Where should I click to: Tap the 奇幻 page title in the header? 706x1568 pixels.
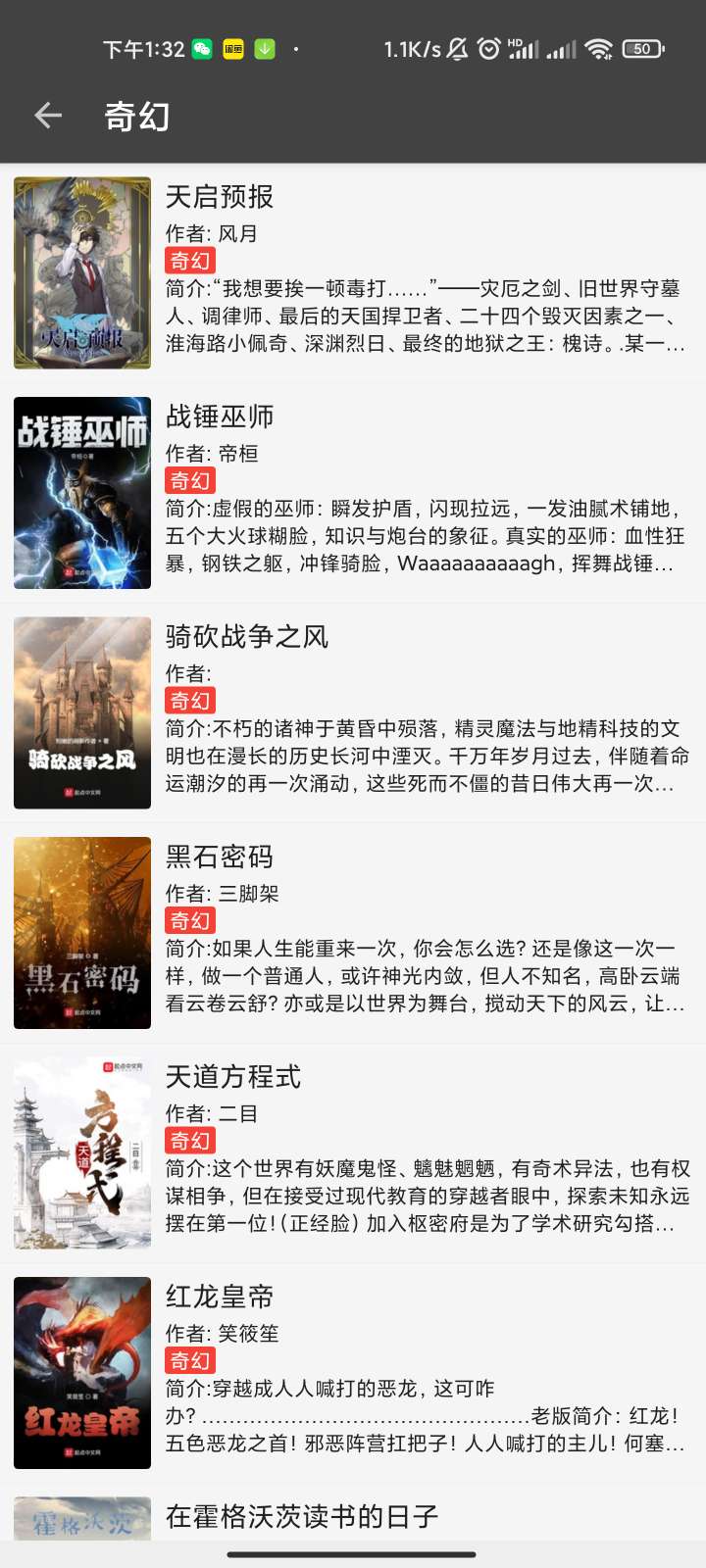tap(138, 115)
